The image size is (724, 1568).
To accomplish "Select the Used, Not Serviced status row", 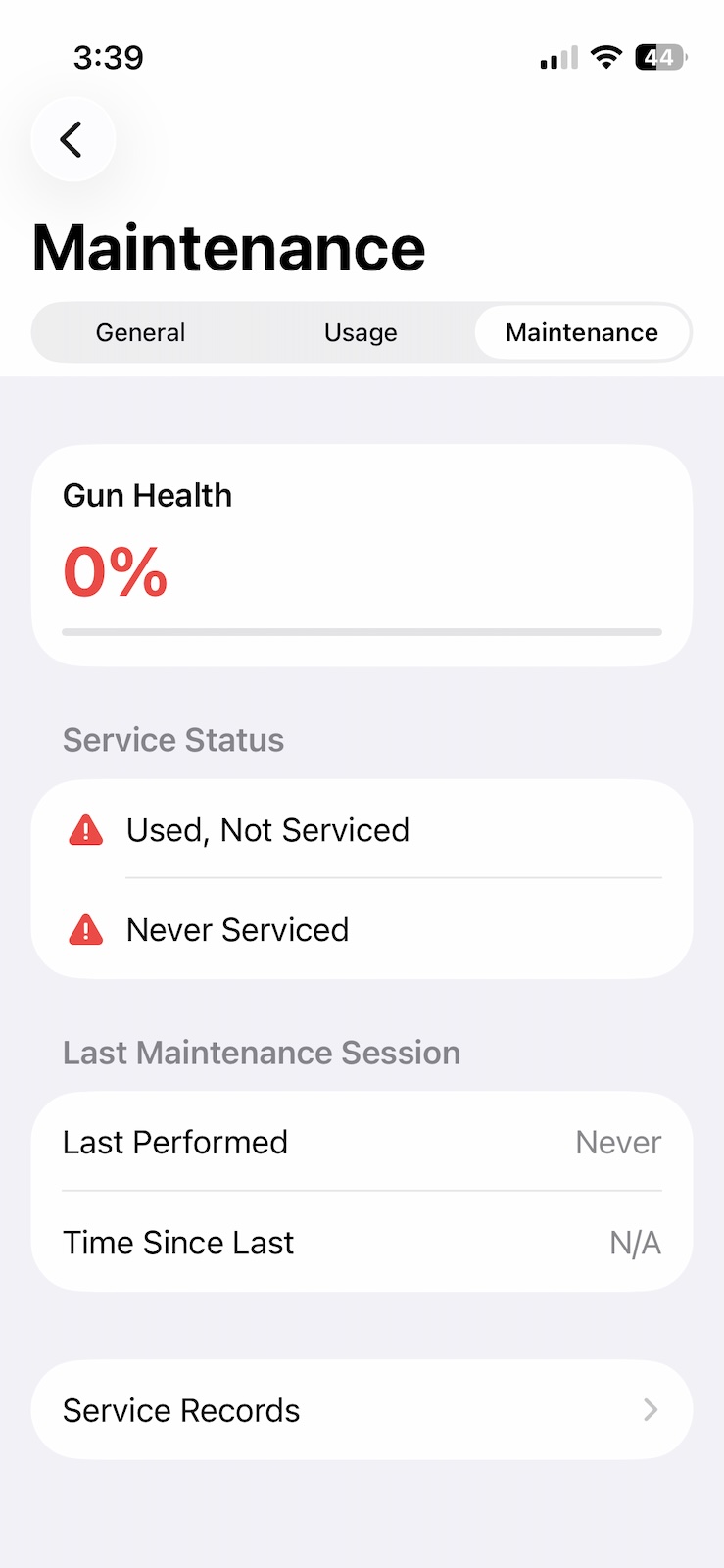I will [x=361, y=830].
